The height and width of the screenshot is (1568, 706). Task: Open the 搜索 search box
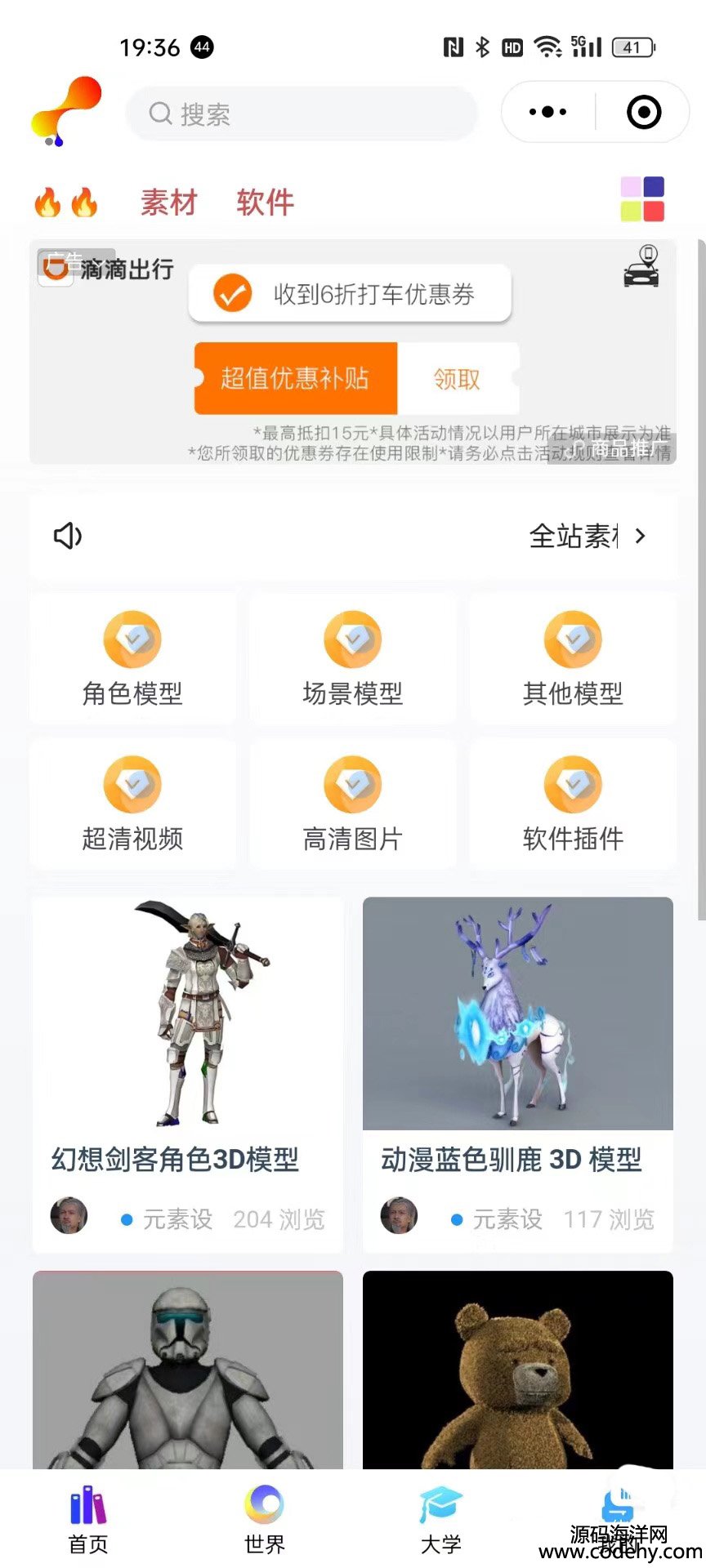pos(301,114)
